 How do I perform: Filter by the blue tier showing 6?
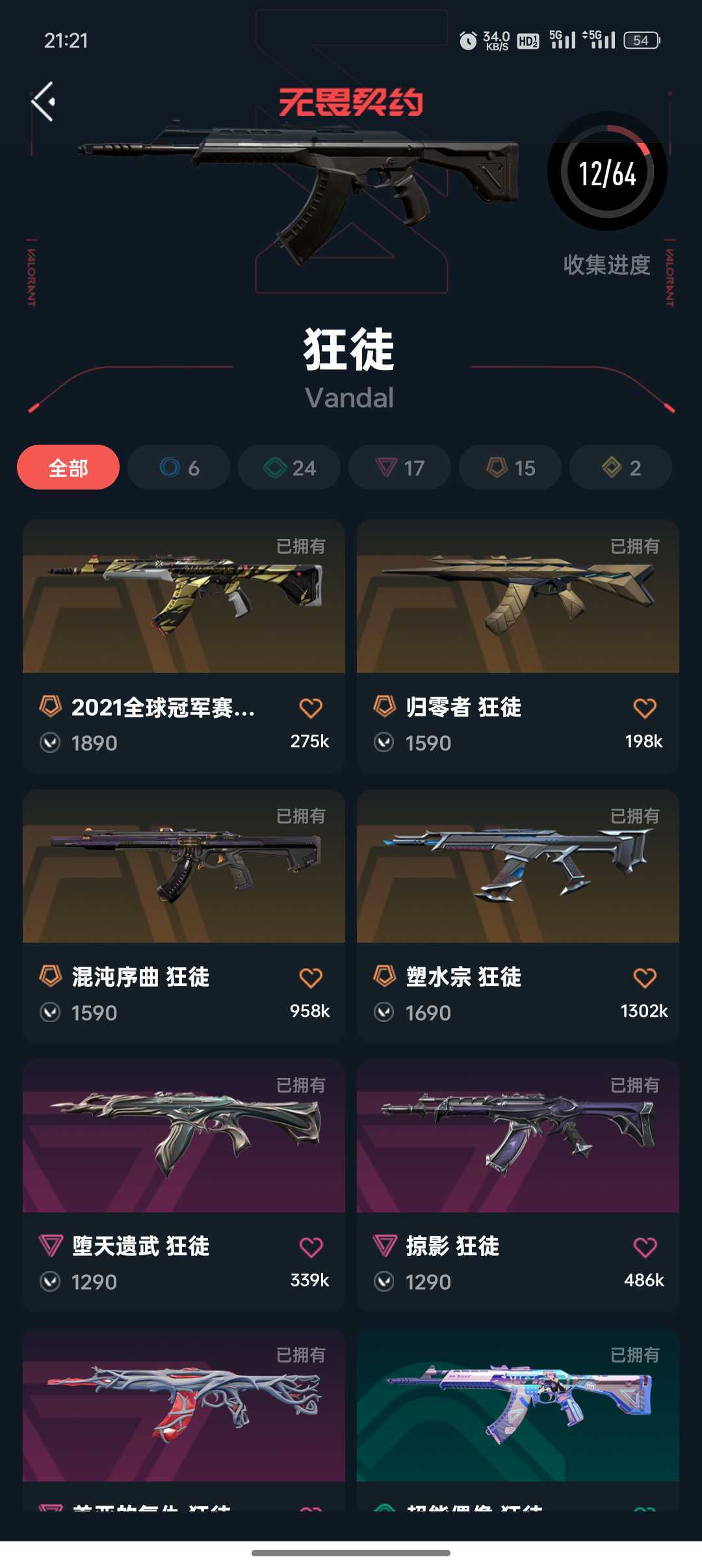[x=179, y=467]
